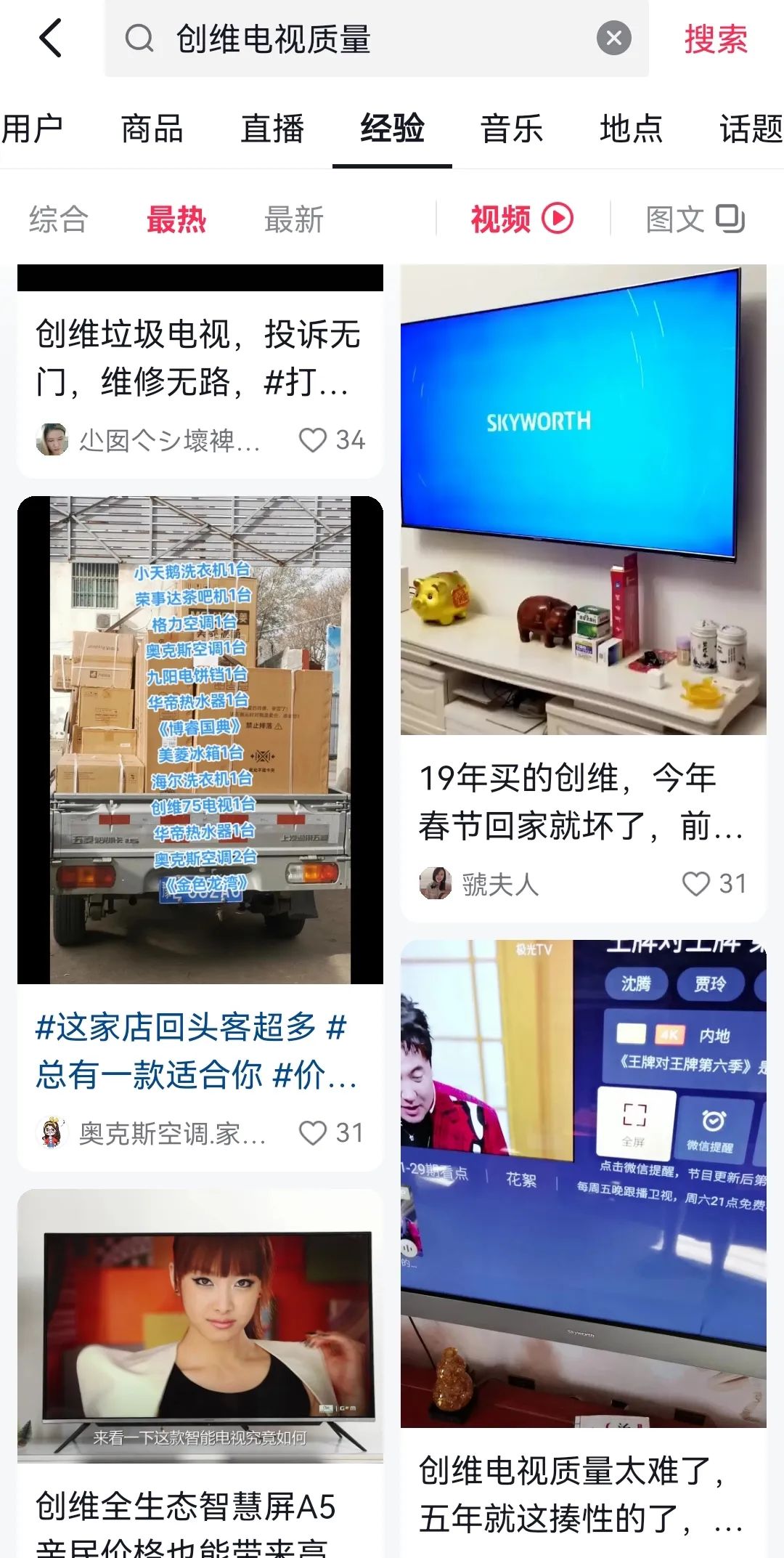This screenshot has height=1558, width=784.
Task: Select the 音乐 tab
Action: point(511,129)
